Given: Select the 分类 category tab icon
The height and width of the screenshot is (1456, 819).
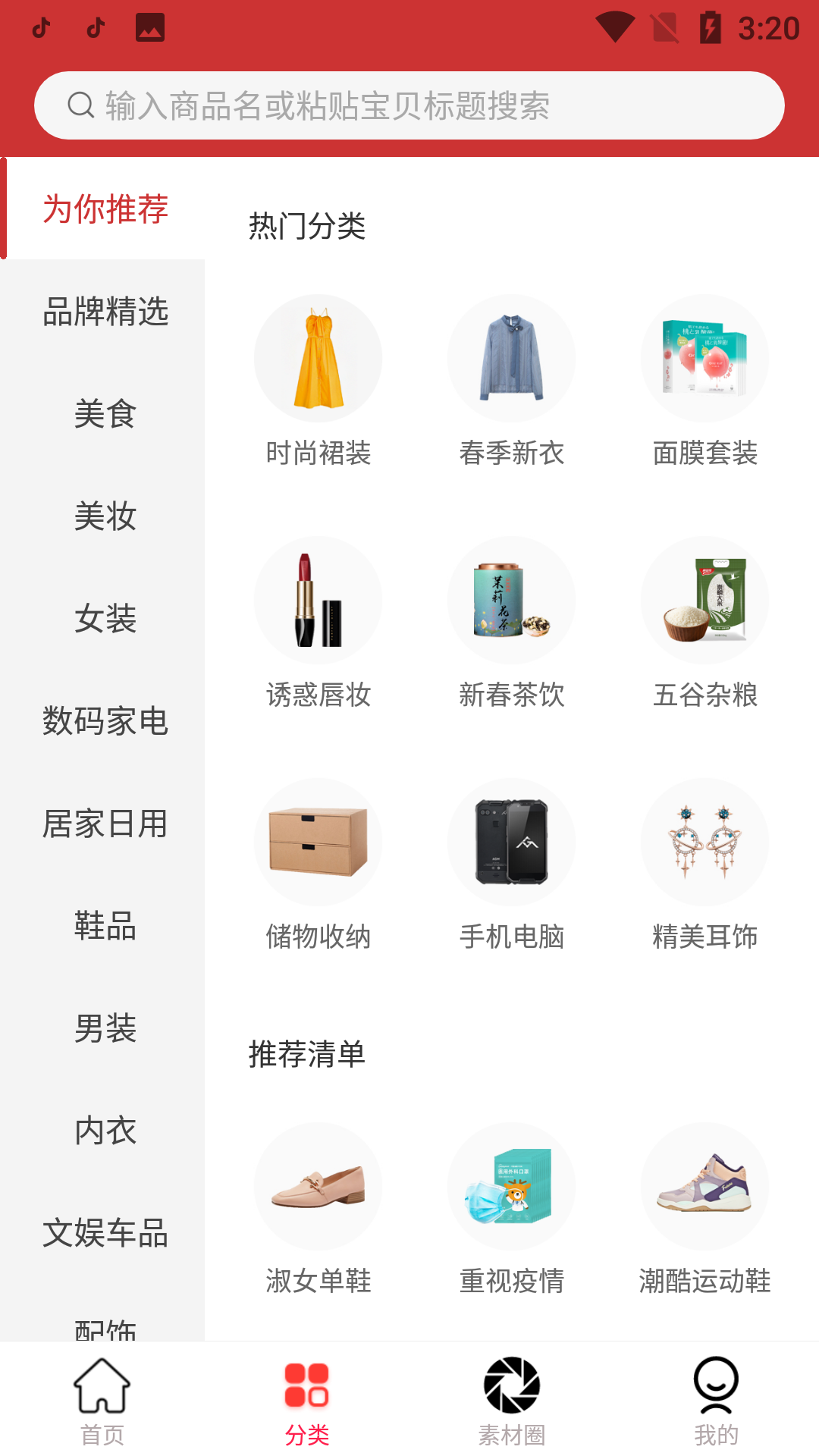Looking at the screenshot, I should (x=306, y=1387).
